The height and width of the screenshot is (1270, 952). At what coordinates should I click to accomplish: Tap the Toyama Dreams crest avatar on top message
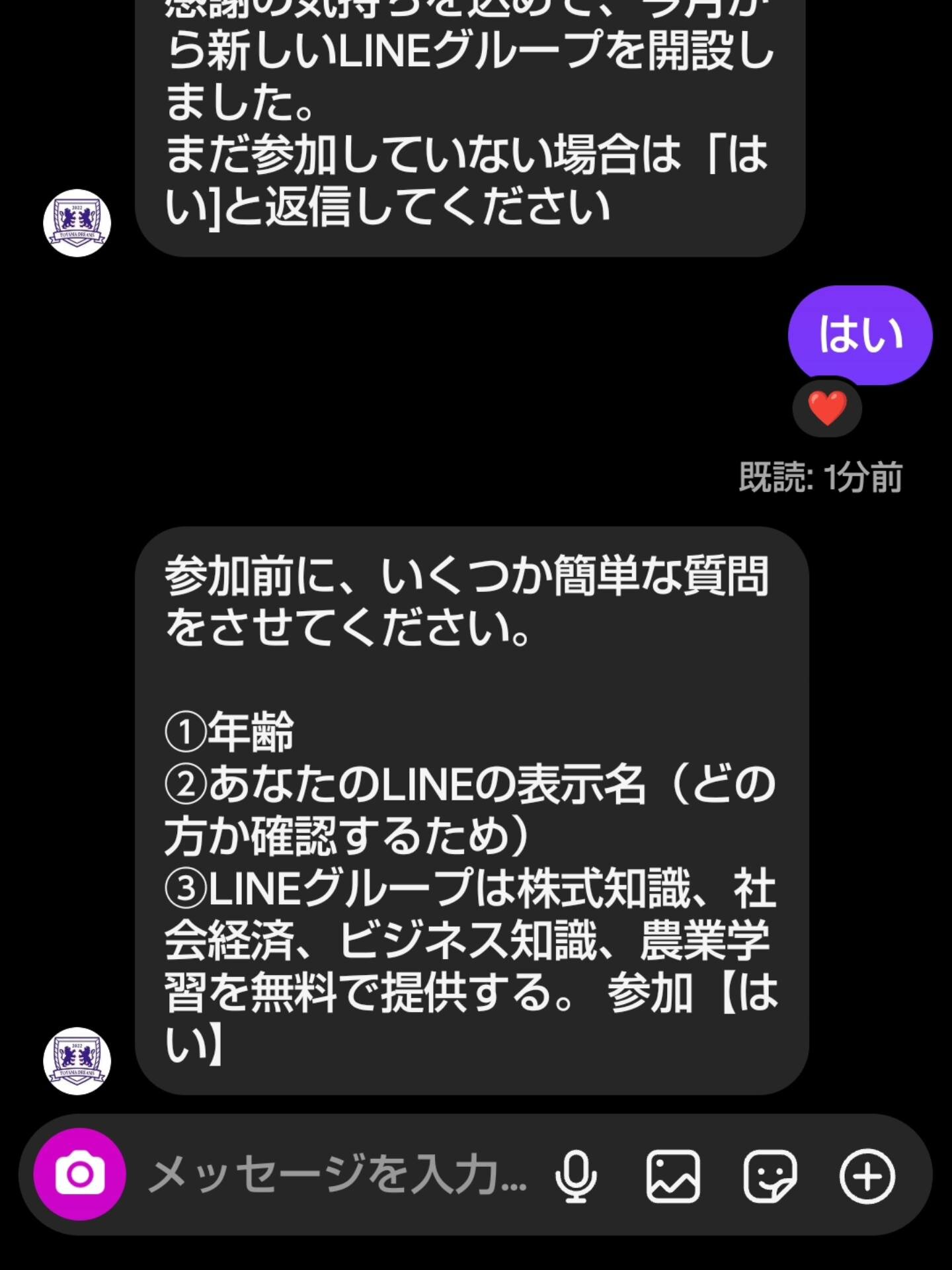point(77,222)
